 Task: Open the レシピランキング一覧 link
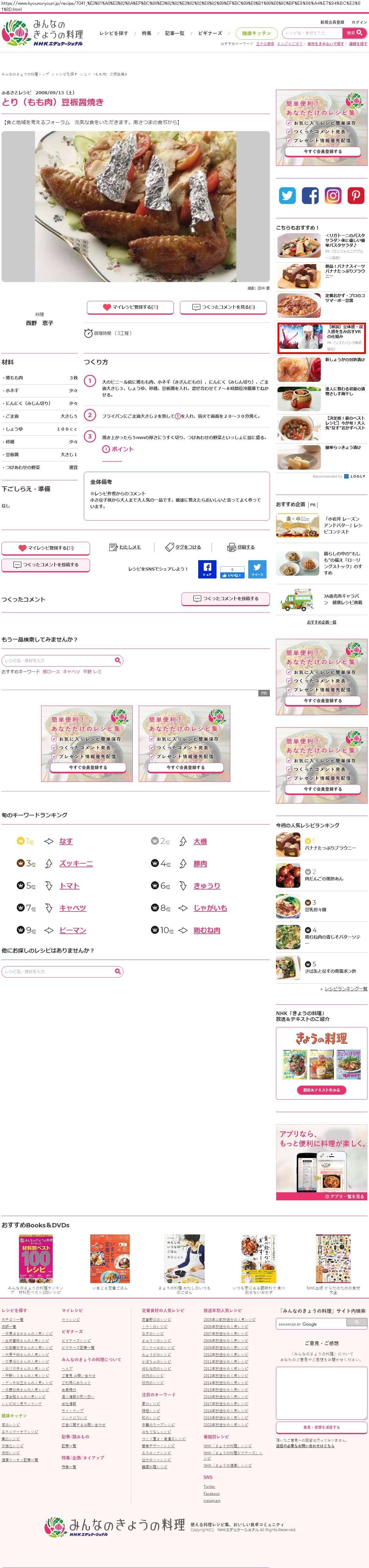click(x=346, y=989)
